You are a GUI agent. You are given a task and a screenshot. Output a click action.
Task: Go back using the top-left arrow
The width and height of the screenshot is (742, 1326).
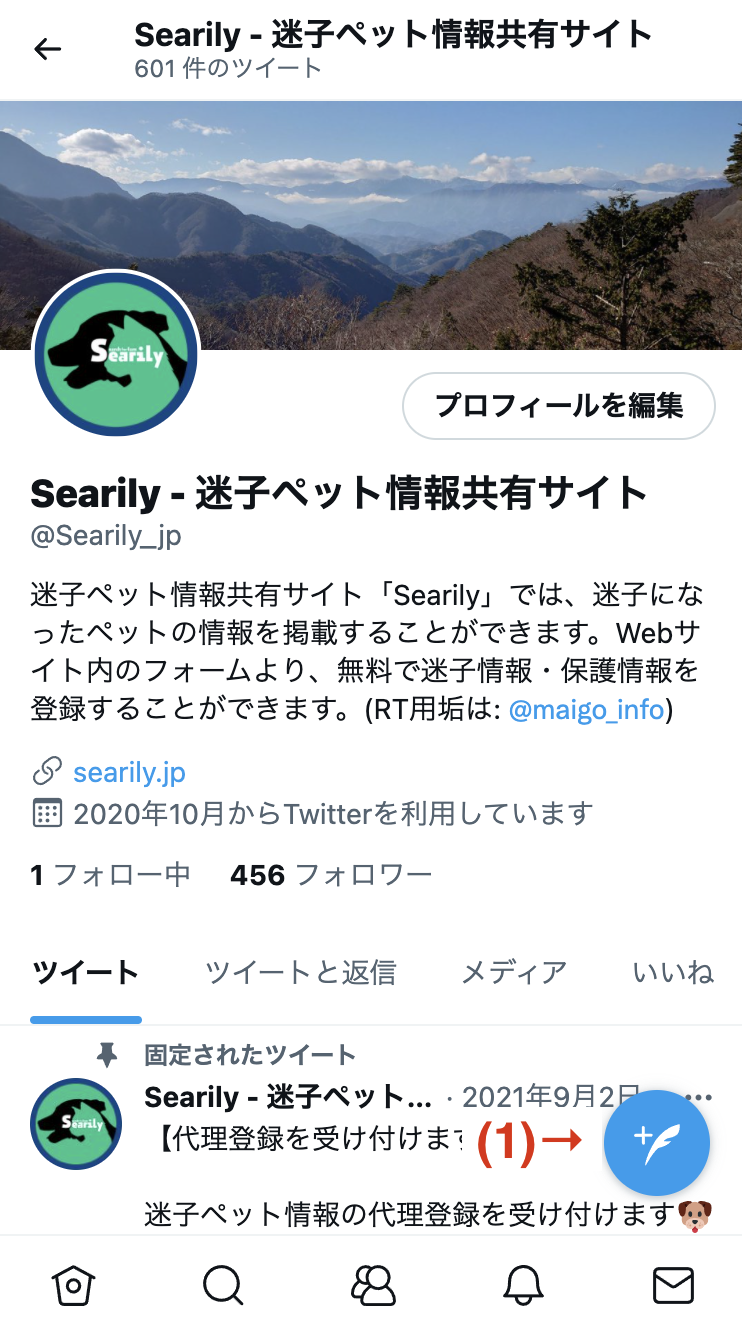pyautogui.click(x=47, y=49)
